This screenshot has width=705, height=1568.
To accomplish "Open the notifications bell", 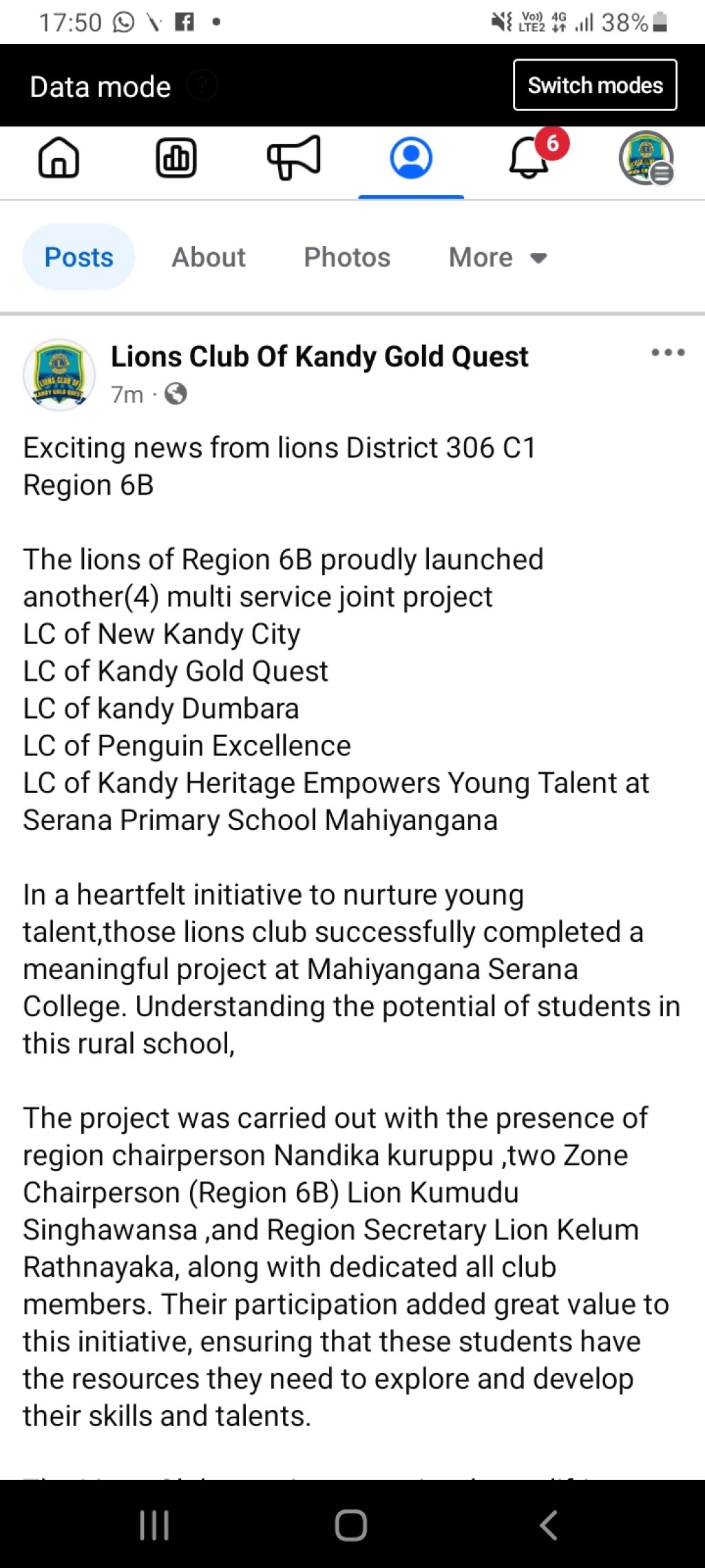I will (529, 158).
